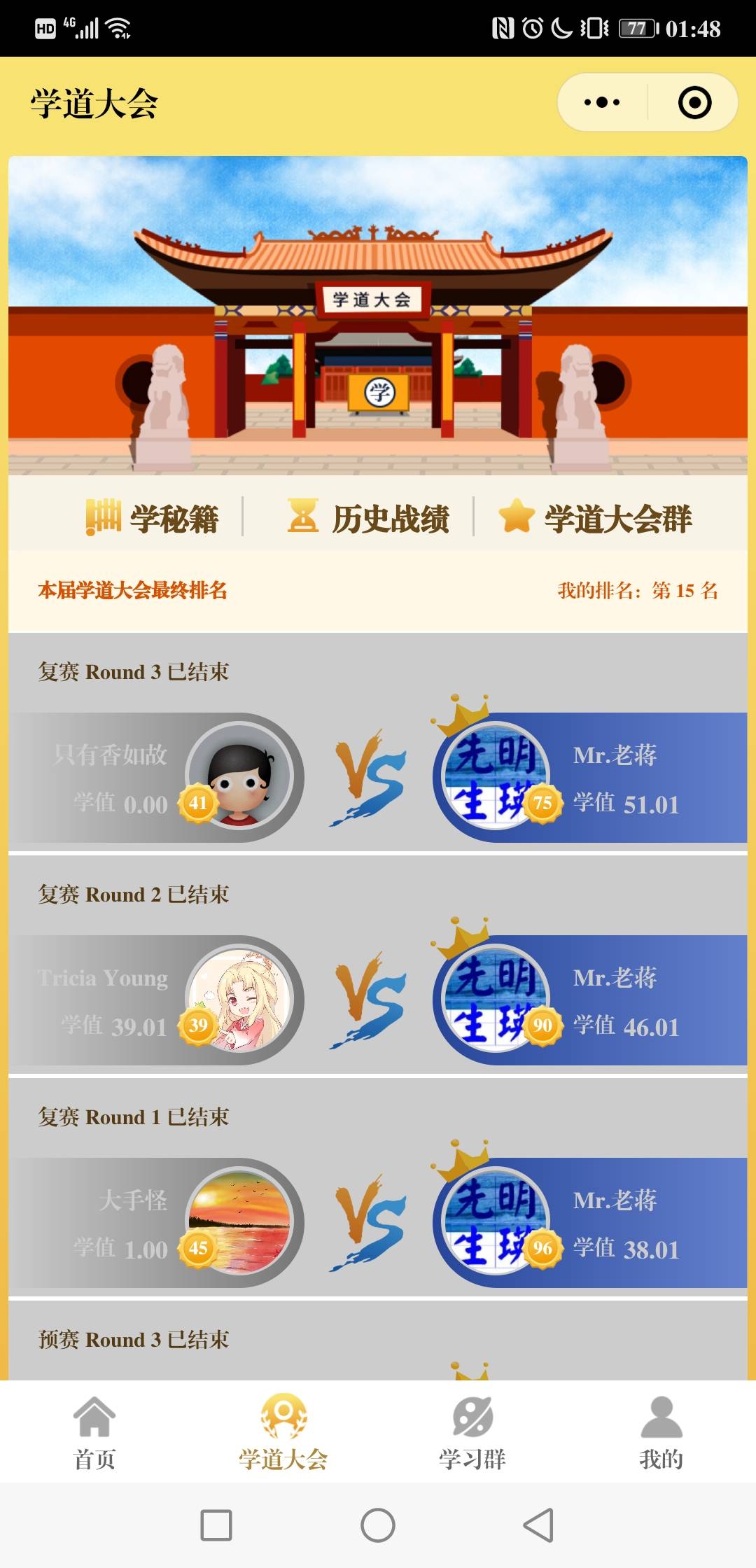Join the 学道大会群 group
The image size is (756, 1568).
(596, 518)
